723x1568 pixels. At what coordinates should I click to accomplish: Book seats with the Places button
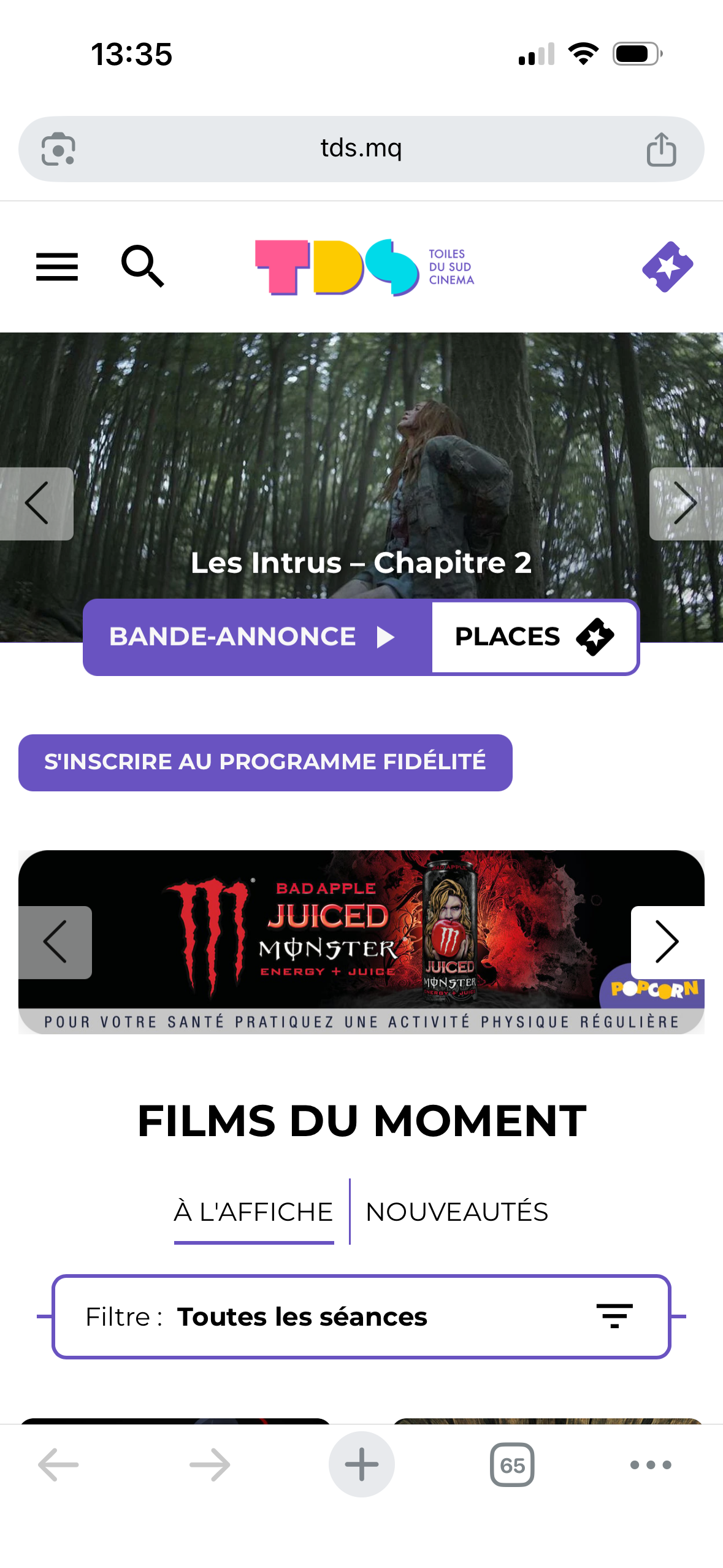pyautogui.click(x=534, y=637)
